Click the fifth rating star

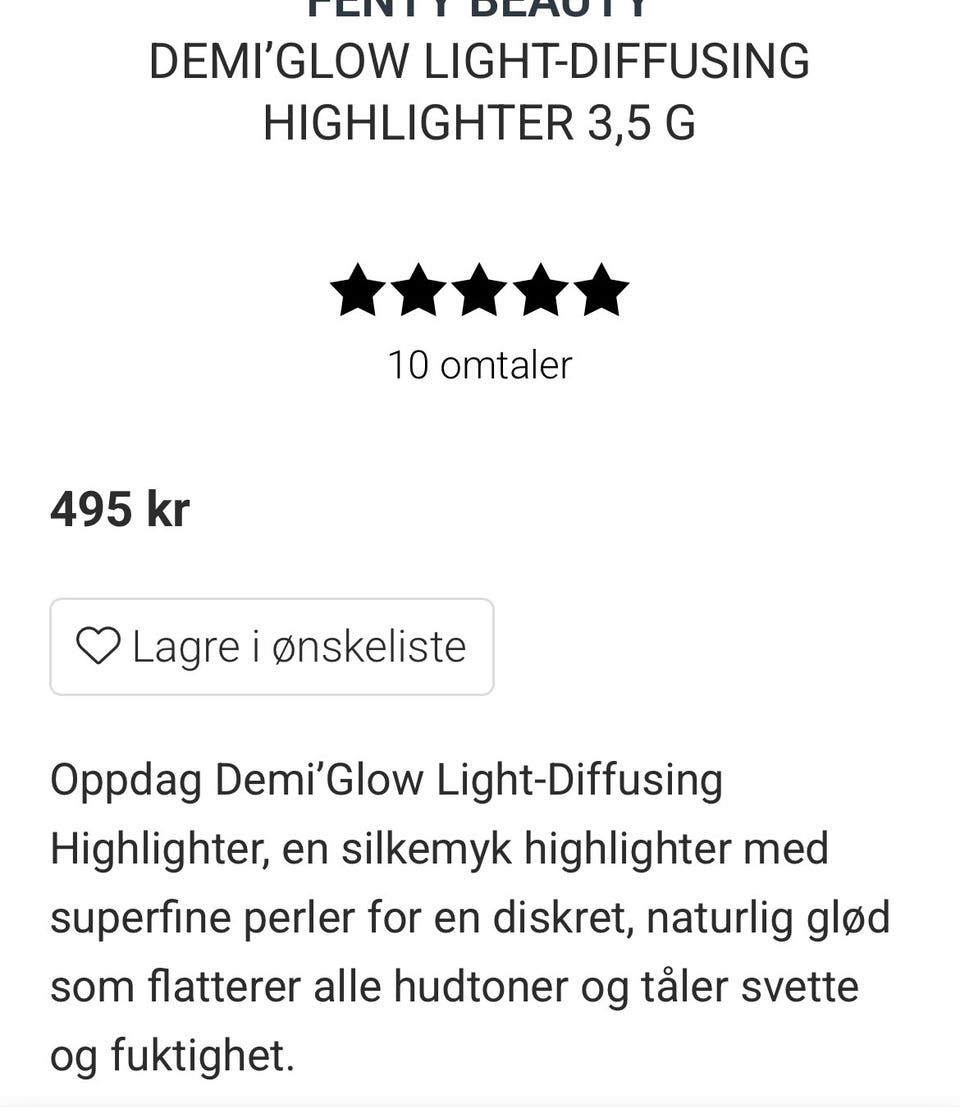point(602,291)
